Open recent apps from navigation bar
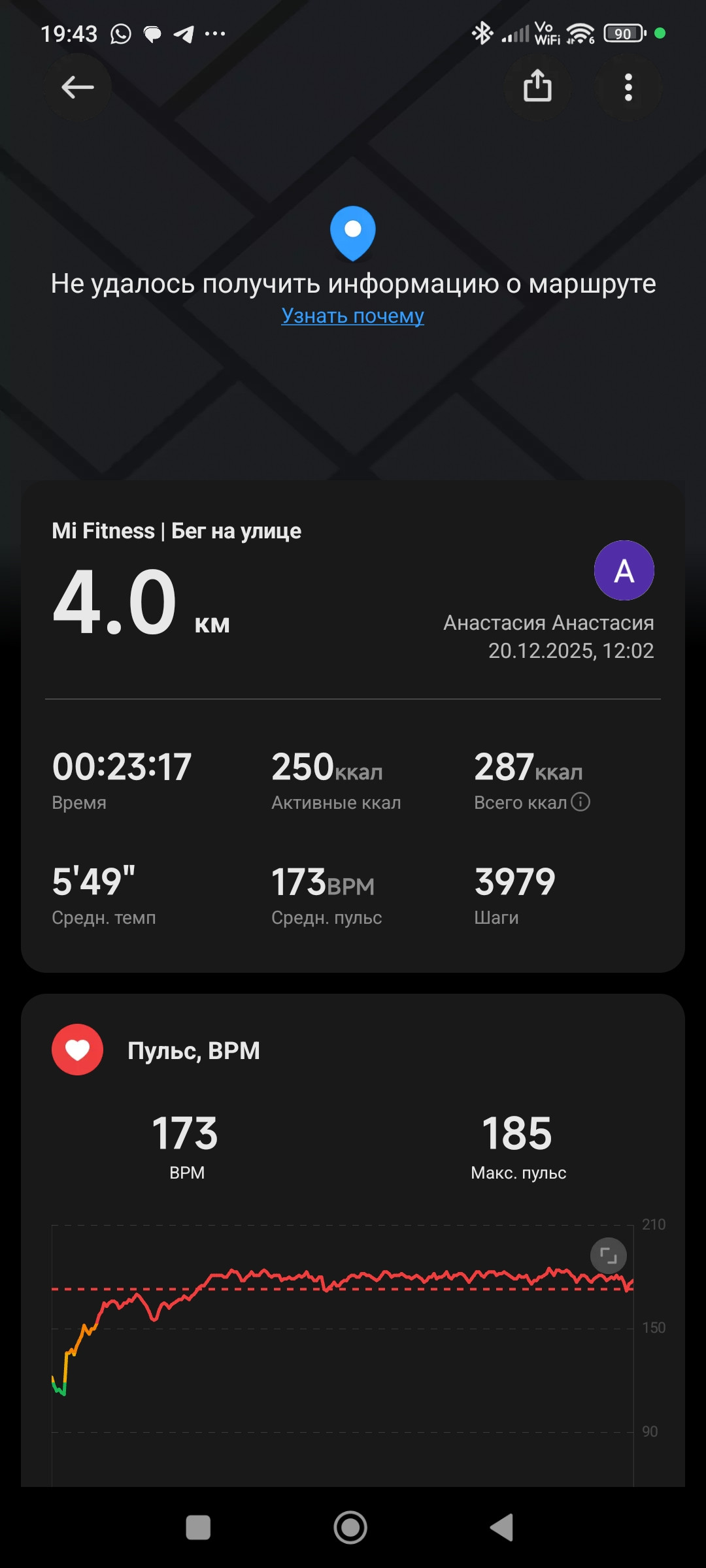This screenshot has height=1568, width=706. click(198, 1527)
